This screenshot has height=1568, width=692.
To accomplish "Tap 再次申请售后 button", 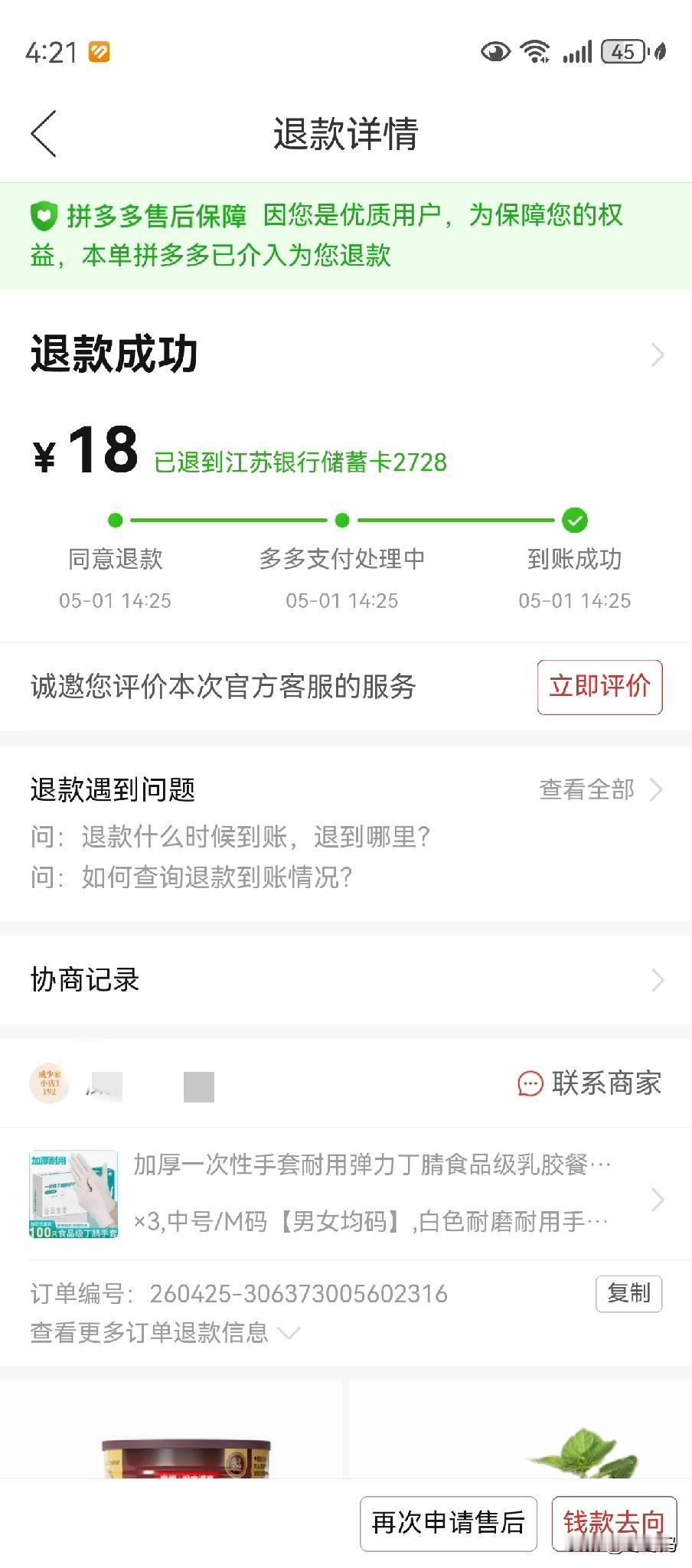I will coord(448,1523).
